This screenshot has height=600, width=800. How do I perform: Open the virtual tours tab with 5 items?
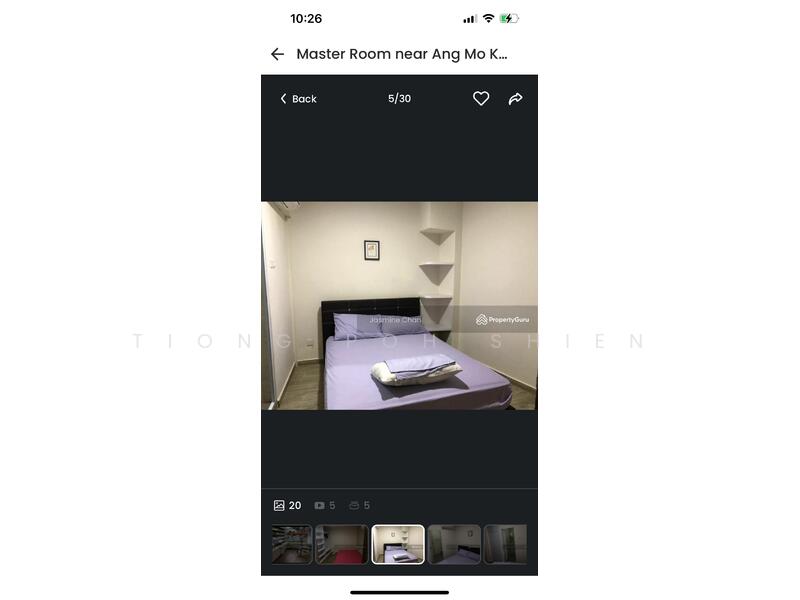[359, 506]
